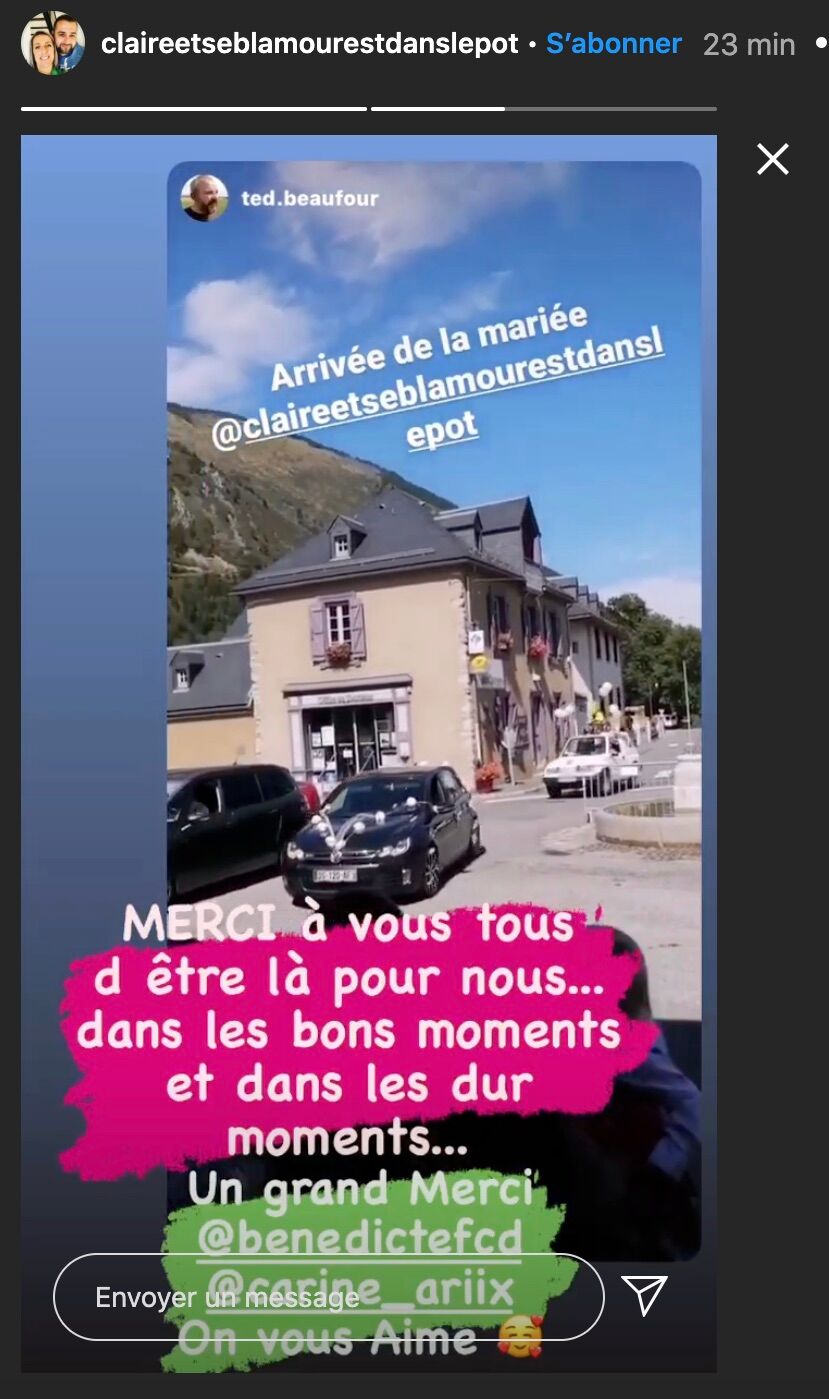Close the story with the X
The image size is (829, 1399).
[772, 159]
